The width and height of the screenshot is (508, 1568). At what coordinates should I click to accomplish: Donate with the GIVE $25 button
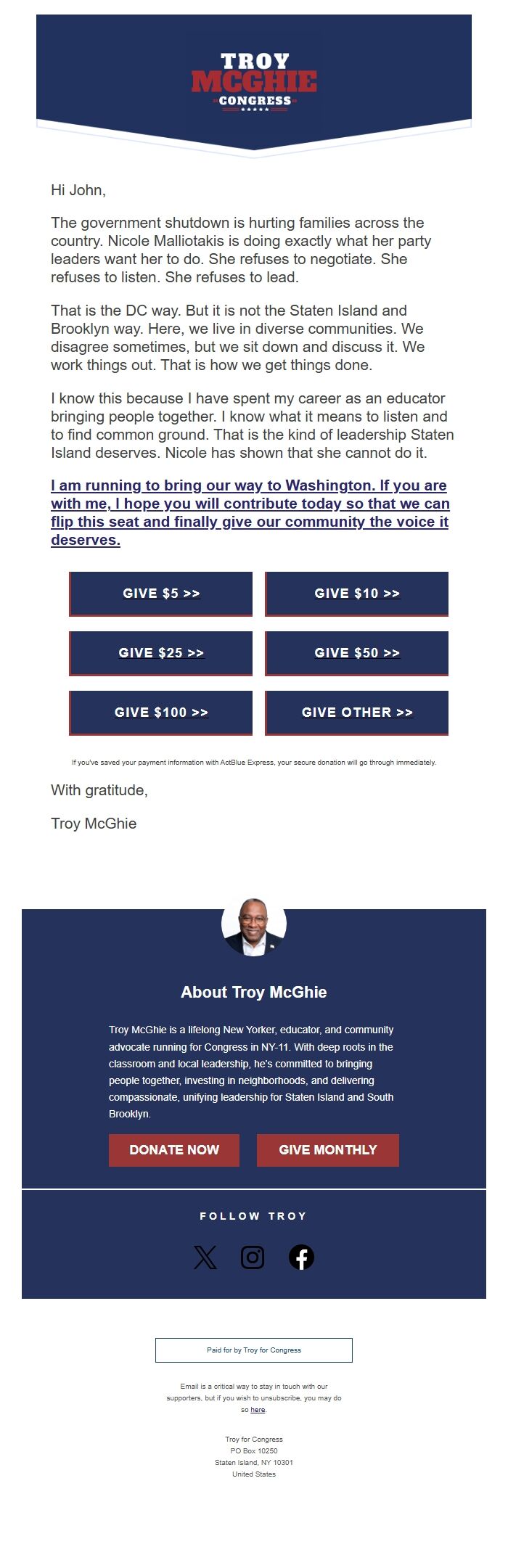tap(161, 653)
